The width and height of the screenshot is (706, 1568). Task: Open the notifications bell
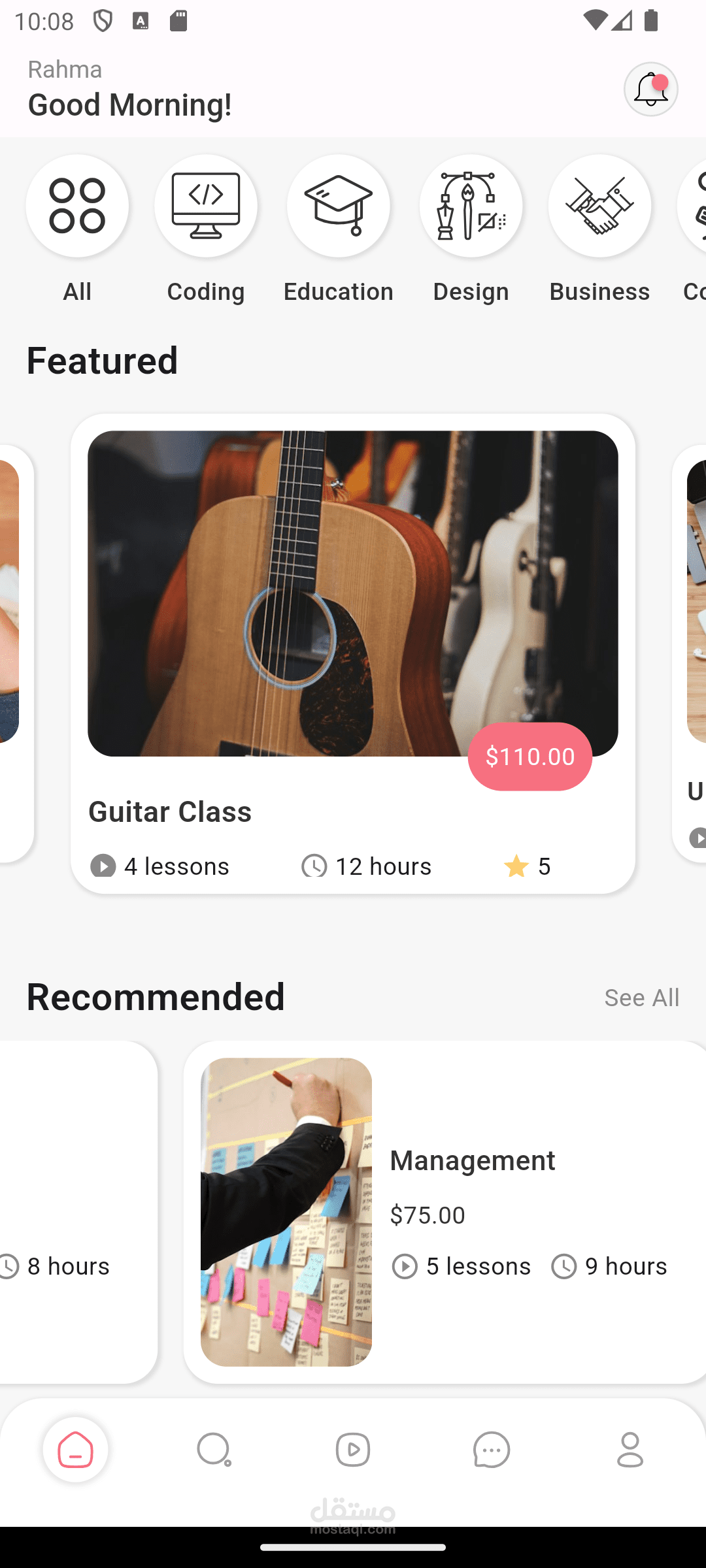pyautogui.click(x=650, y=90)
